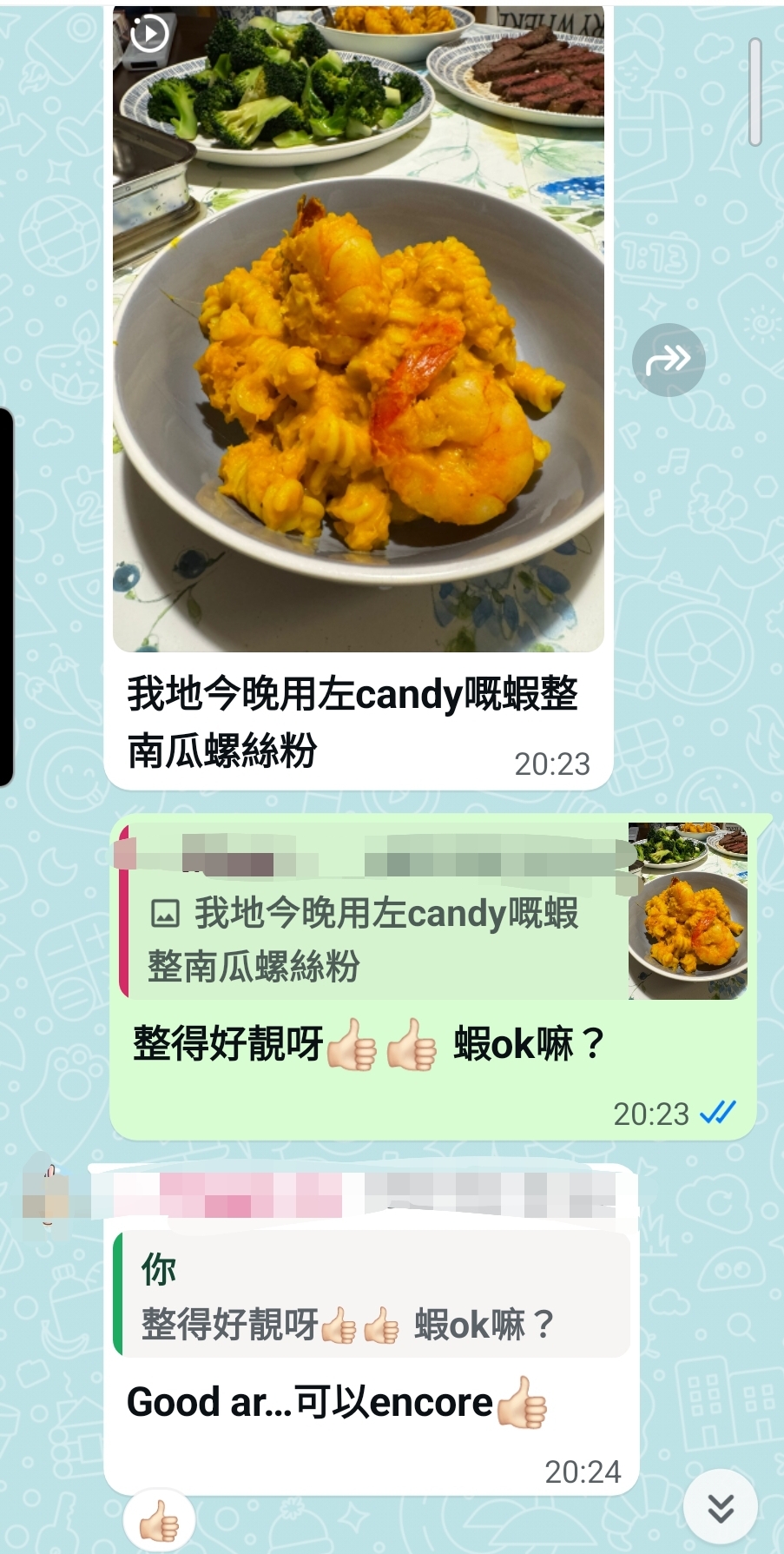
Task: Jump to the quoted photo message in the green bubble
Action: pyautogui.click(x=433, y=910)
